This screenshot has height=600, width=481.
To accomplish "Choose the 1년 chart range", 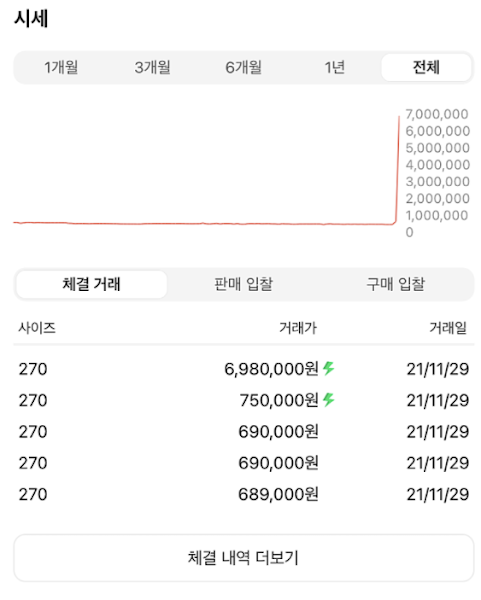I will tap(335, 67).
